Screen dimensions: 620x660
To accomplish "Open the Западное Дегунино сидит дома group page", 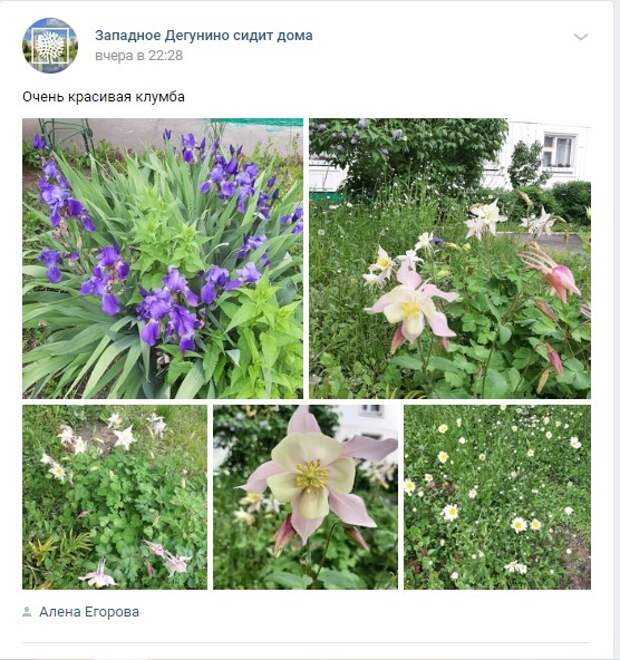I will click(x=203, y=35).
